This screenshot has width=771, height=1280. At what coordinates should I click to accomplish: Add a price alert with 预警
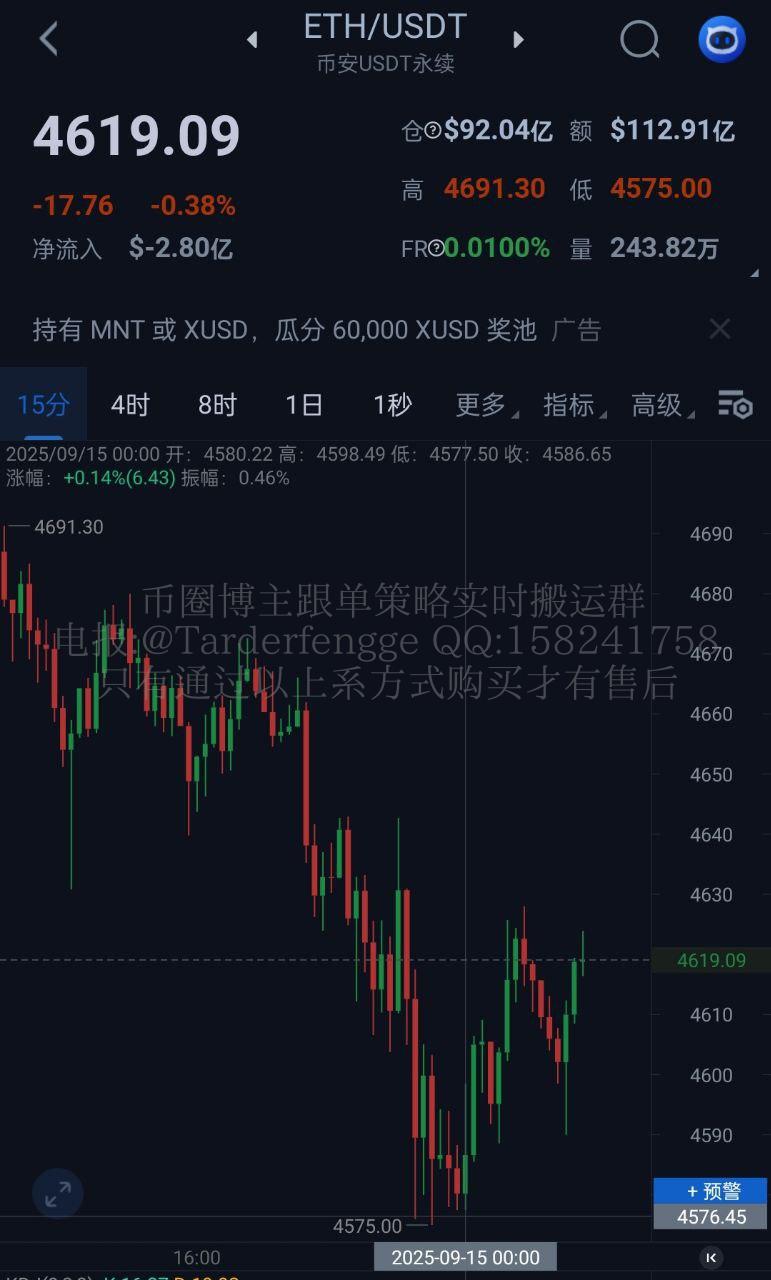[x=711, y=1191]
